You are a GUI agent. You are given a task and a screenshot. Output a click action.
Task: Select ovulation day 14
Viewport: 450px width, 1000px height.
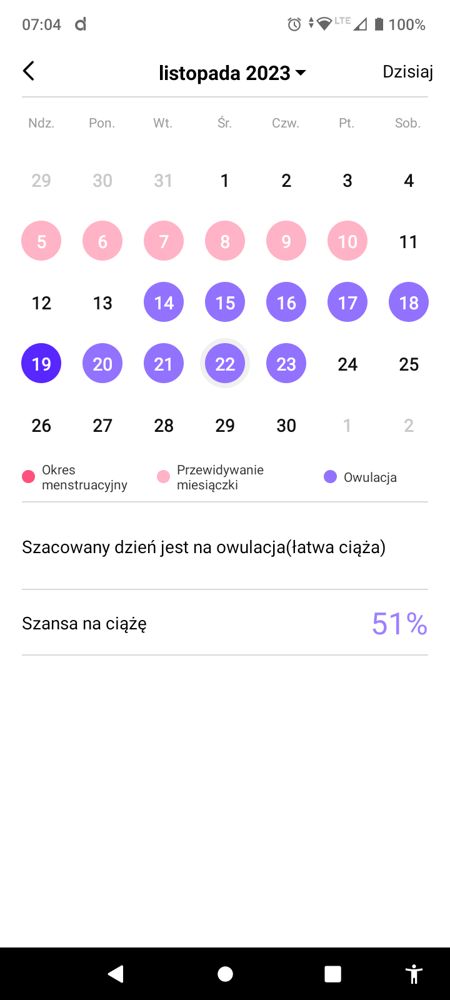[x=164, y=303]
